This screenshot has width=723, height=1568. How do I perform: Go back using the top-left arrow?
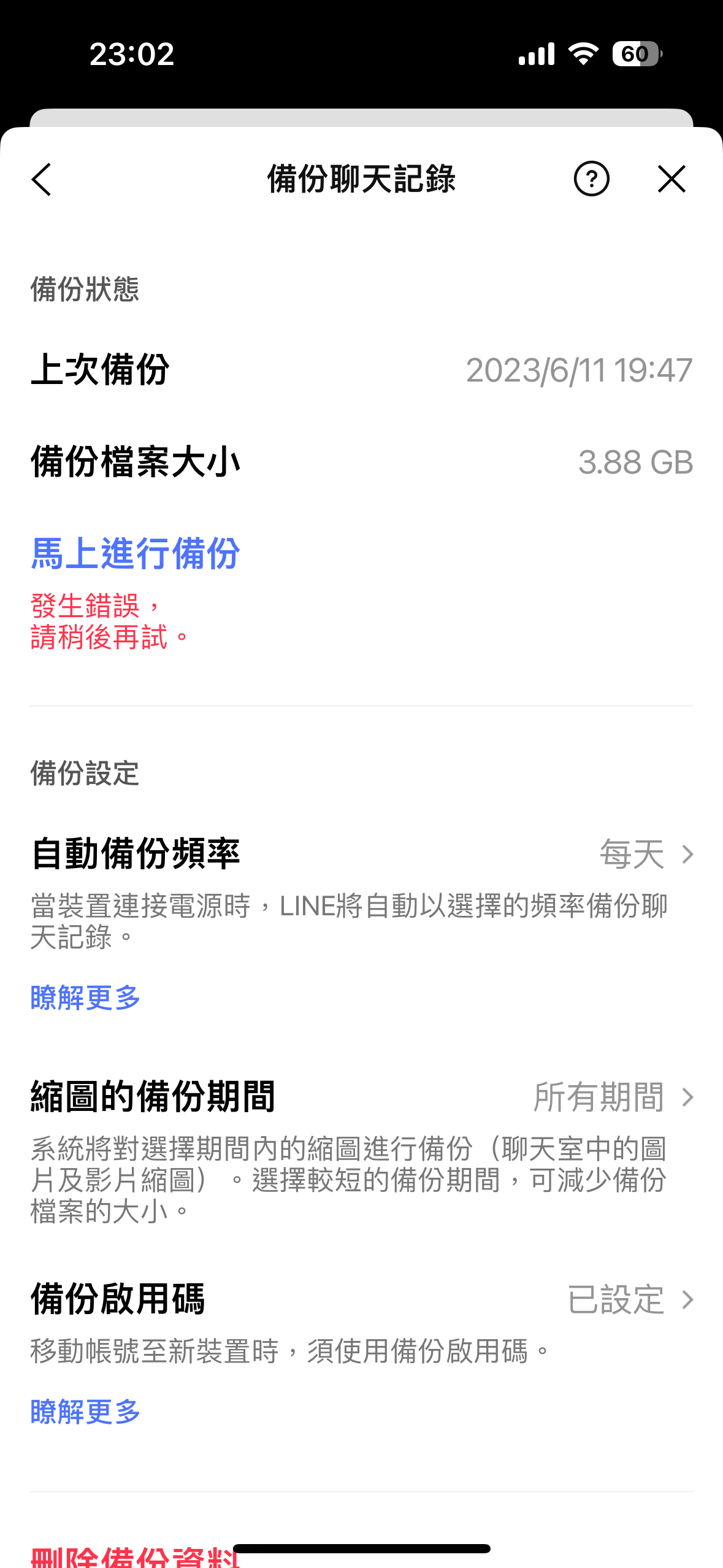point(42,179)
